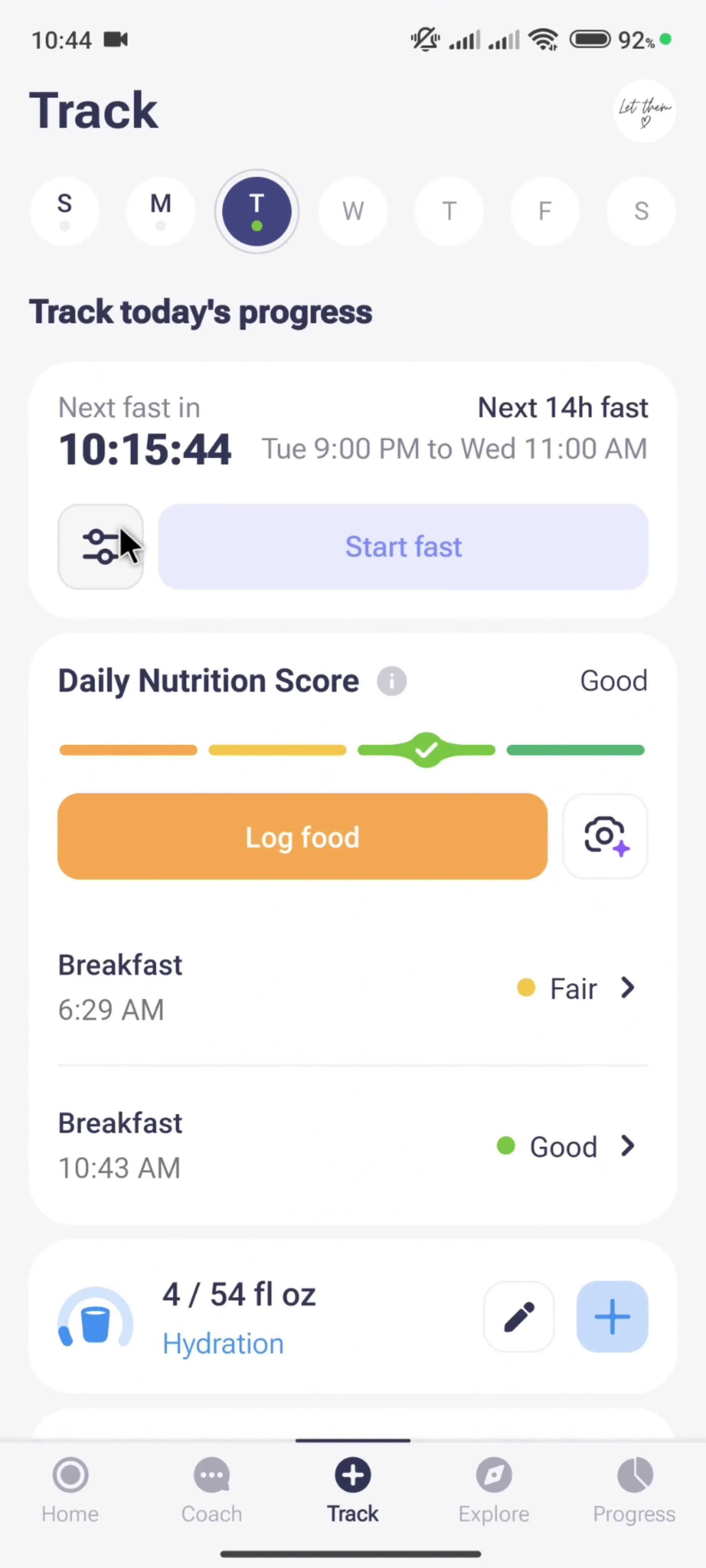Go to the Home tab
The width and height of the screenshot is (706, 1568).
[x=70, y=1490]
